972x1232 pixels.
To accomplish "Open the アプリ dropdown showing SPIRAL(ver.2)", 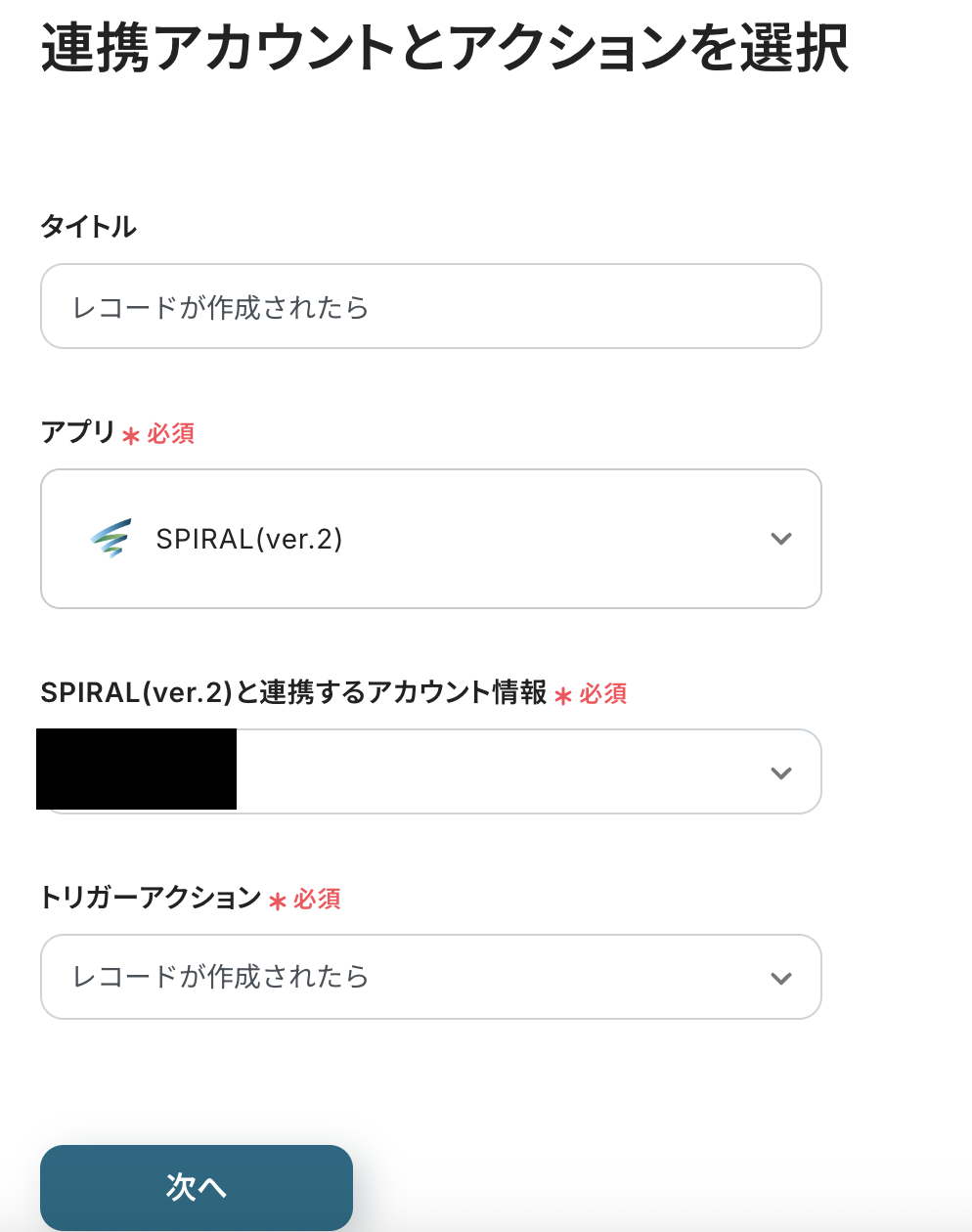I will [430, 539].
